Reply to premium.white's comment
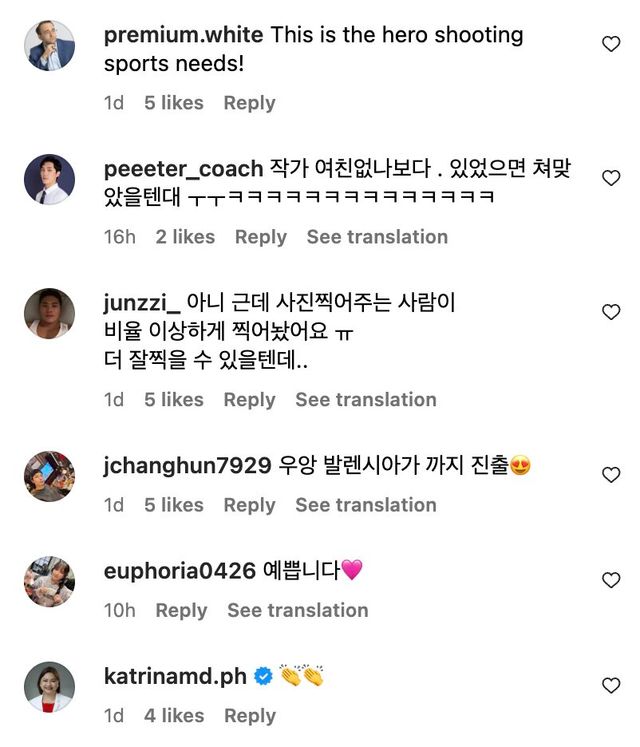The image size is (640, 747). point(249,103)
